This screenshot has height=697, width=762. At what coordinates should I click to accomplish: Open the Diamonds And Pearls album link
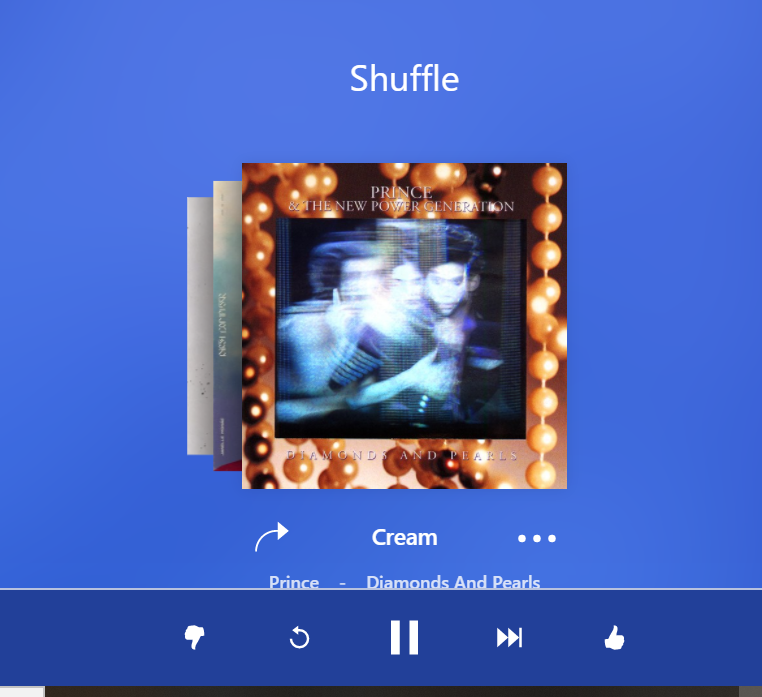coord(453,582)
